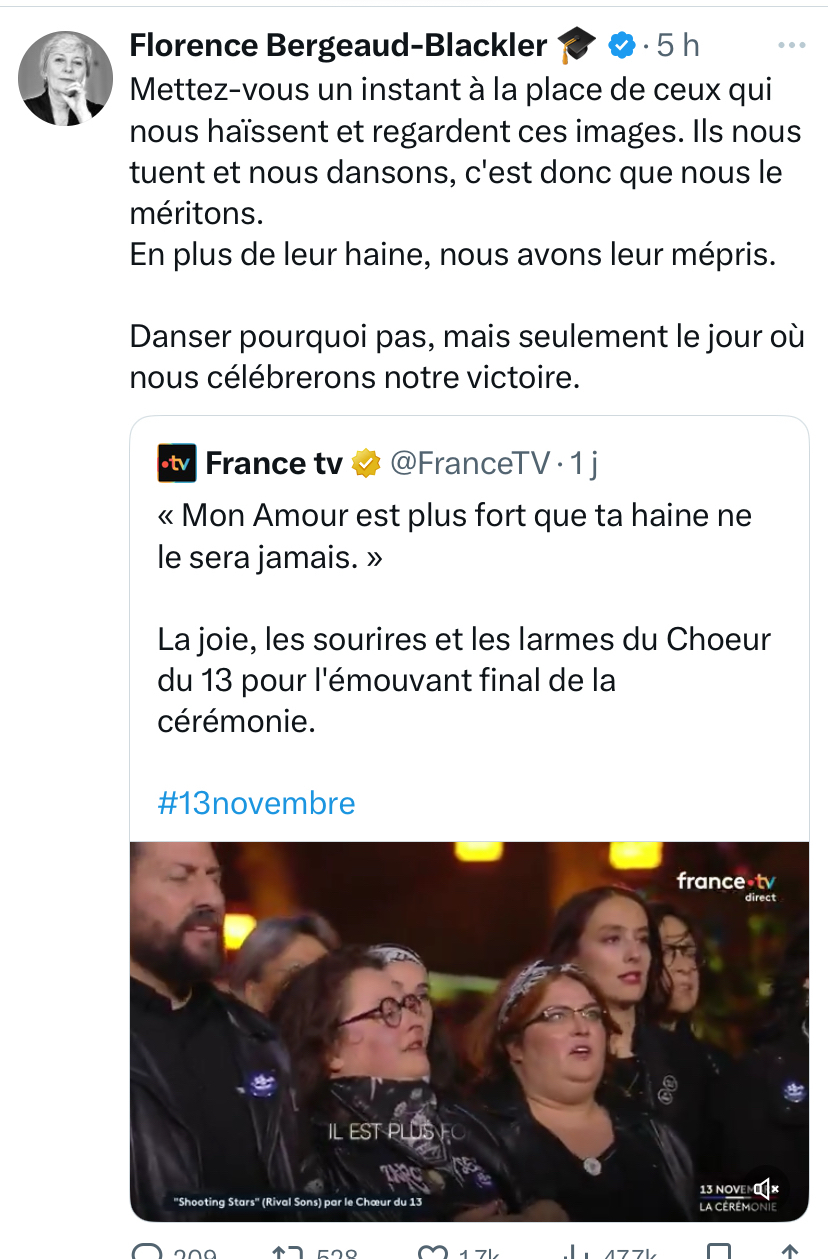
Task: Unmute the video sound
Action: pos(767,1188)
